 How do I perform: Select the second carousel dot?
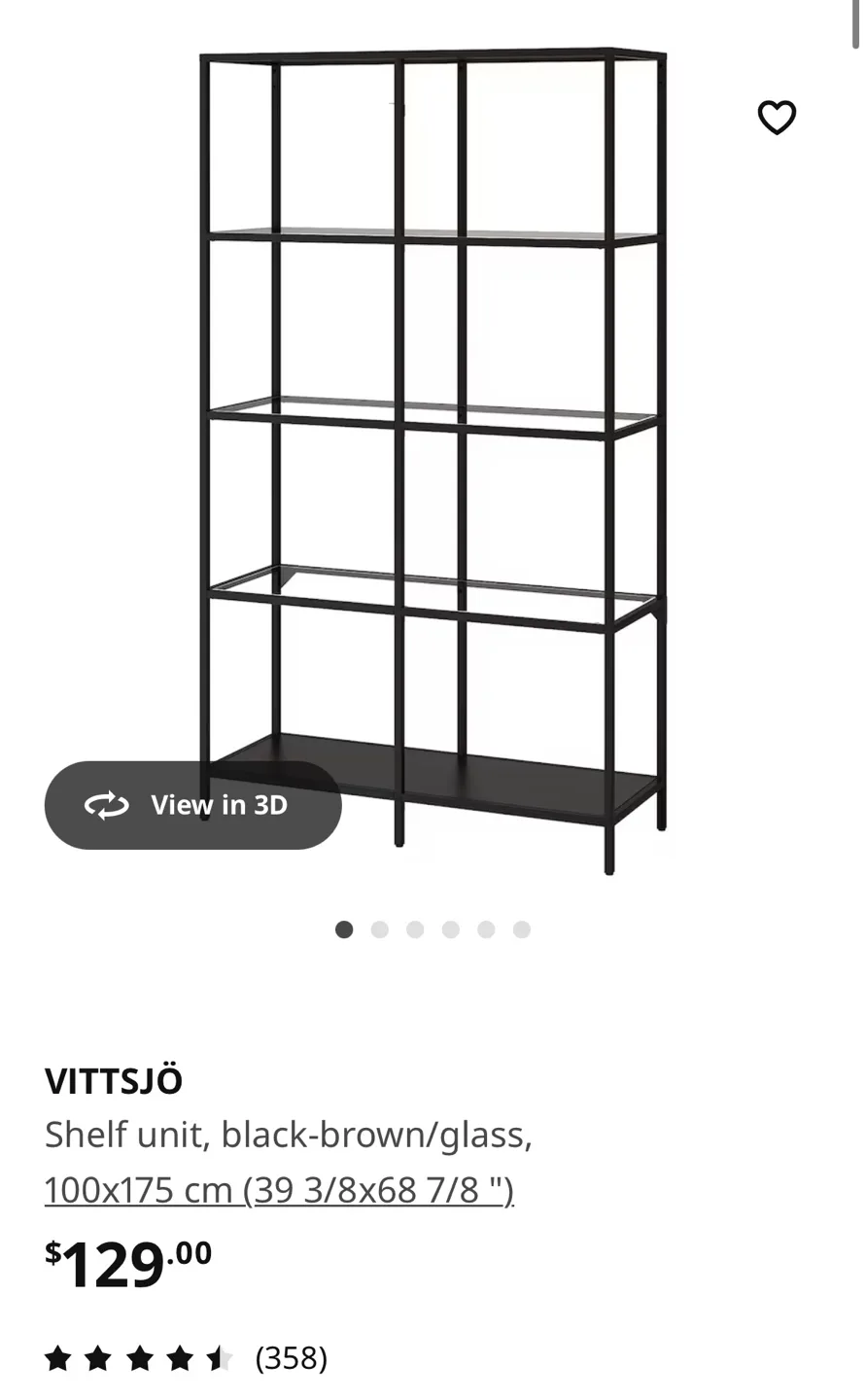pyautogui.click(x=380, y=929)
